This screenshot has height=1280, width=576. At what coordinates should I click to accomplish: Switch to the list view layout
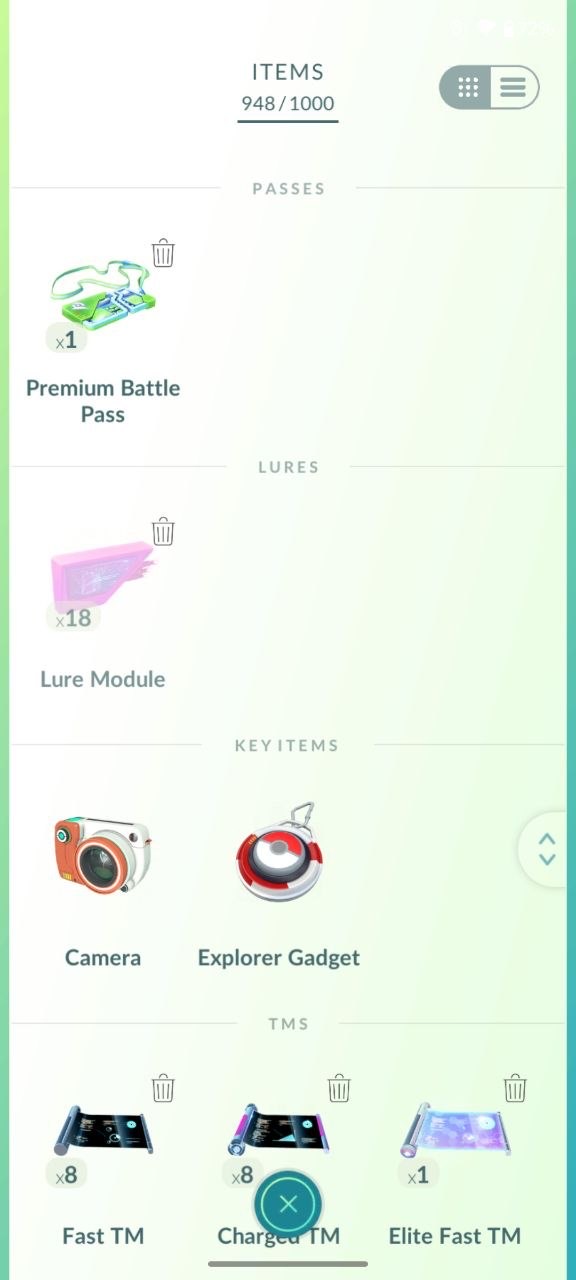point(513,88)
